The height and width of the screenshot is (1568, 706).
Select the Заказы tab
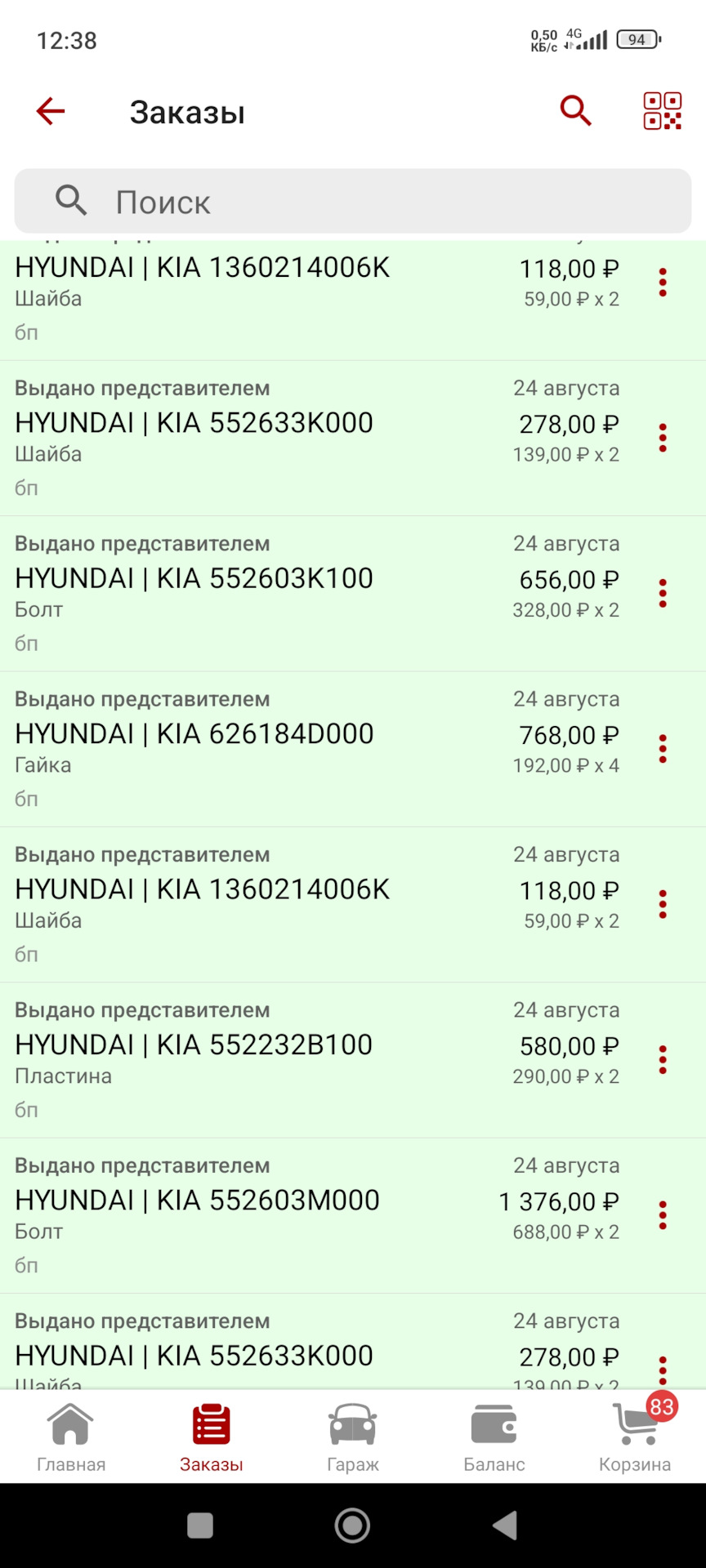(212, 1437)
